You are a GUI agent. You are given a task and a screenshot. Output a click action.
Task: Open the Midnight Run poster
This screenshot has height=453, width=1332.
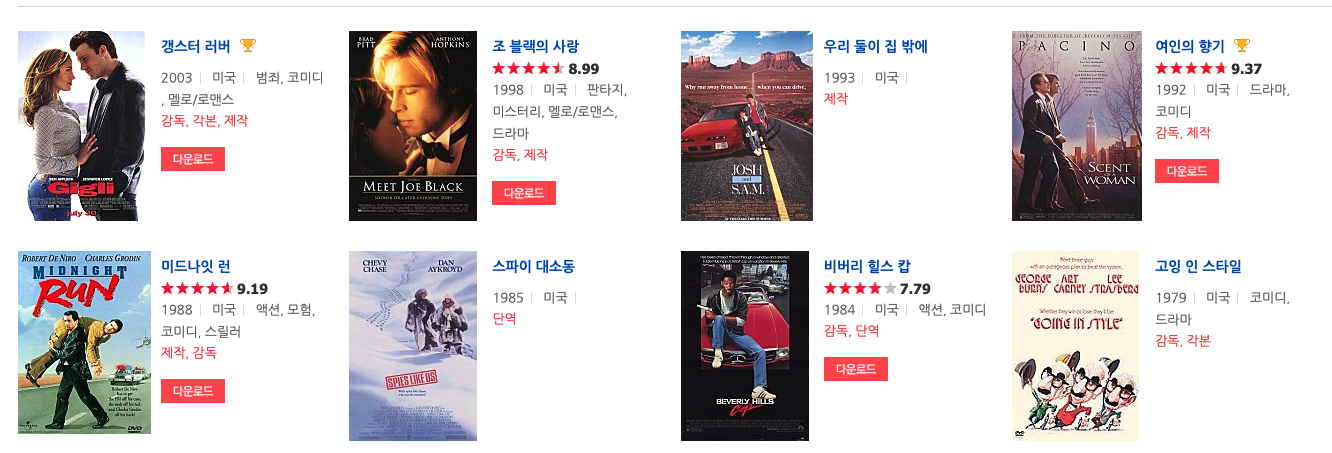[x=84, y=343]
